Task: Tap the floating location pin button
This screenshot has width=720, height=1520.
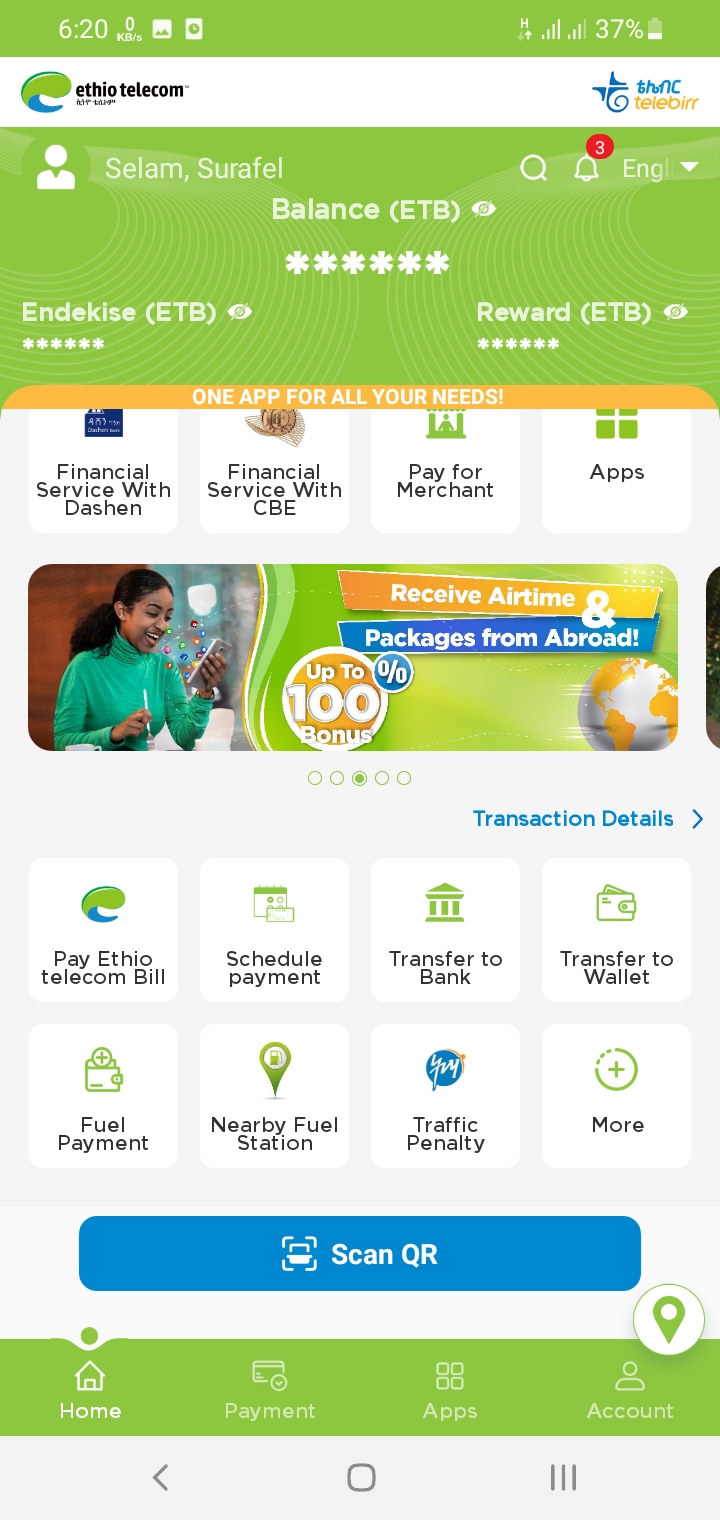Action: coord(669,1320)
